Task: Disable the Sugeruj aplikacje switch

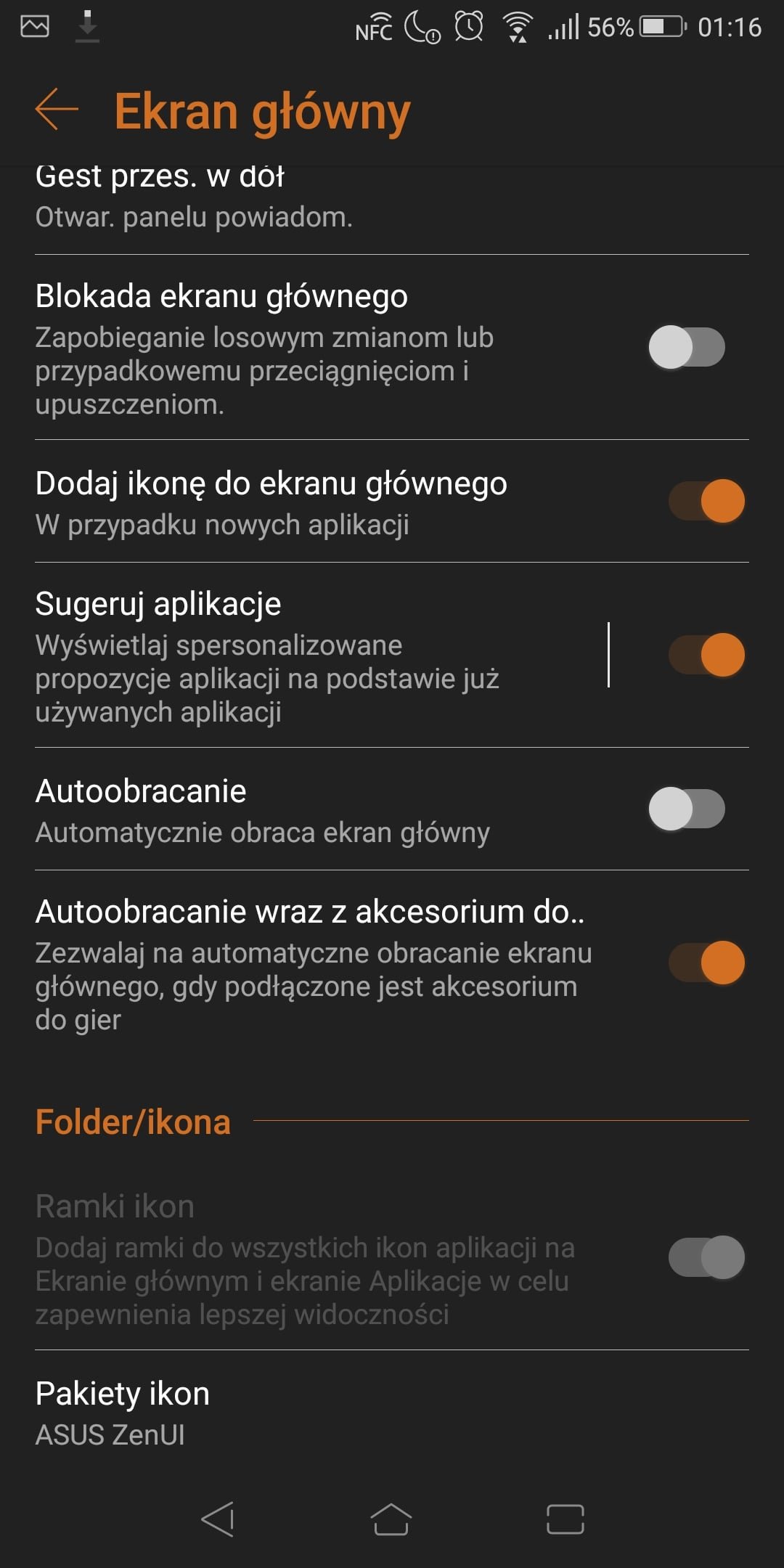Action: (706, 655)
